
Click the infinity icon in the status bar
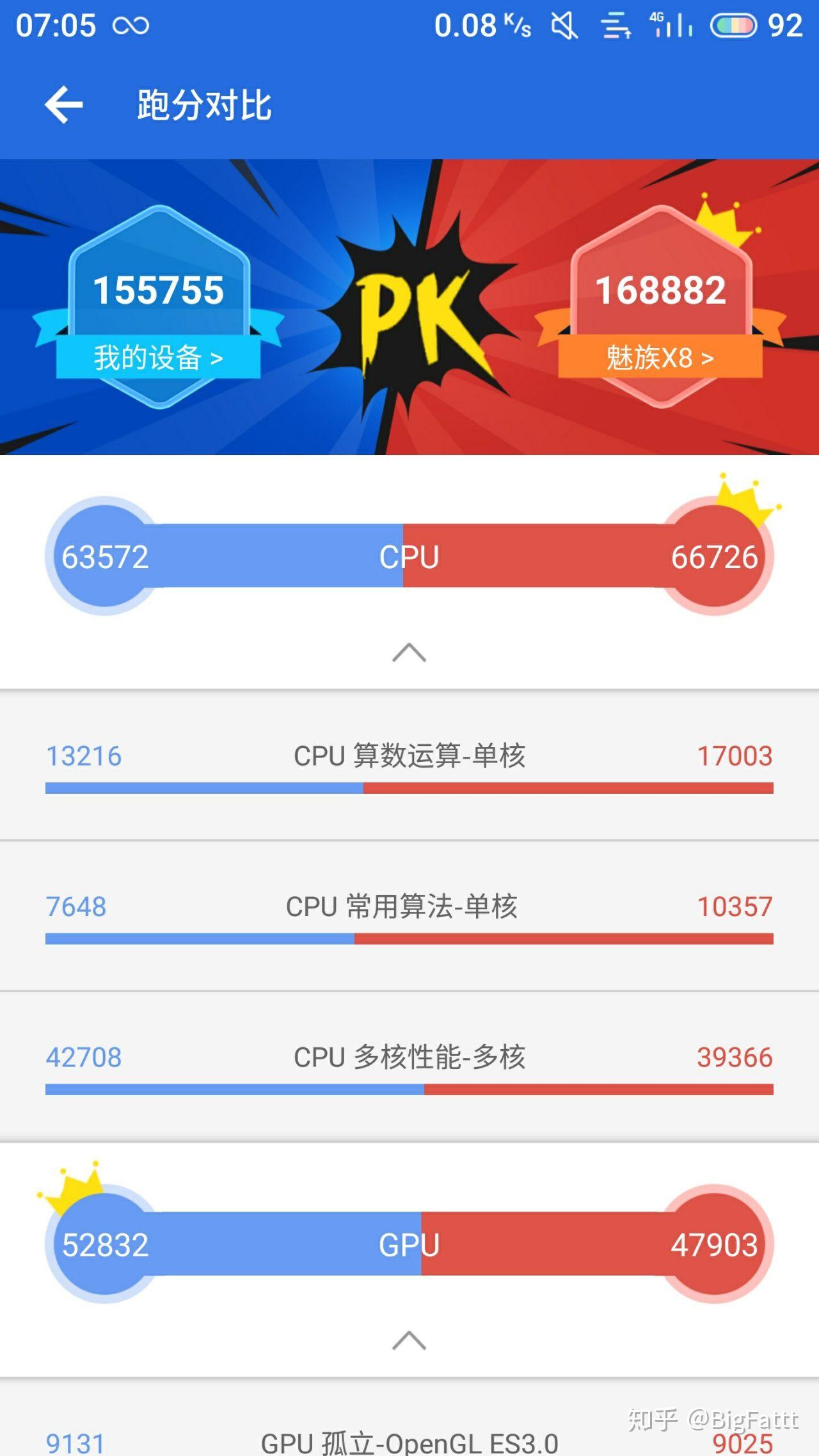tap(131, 26)
